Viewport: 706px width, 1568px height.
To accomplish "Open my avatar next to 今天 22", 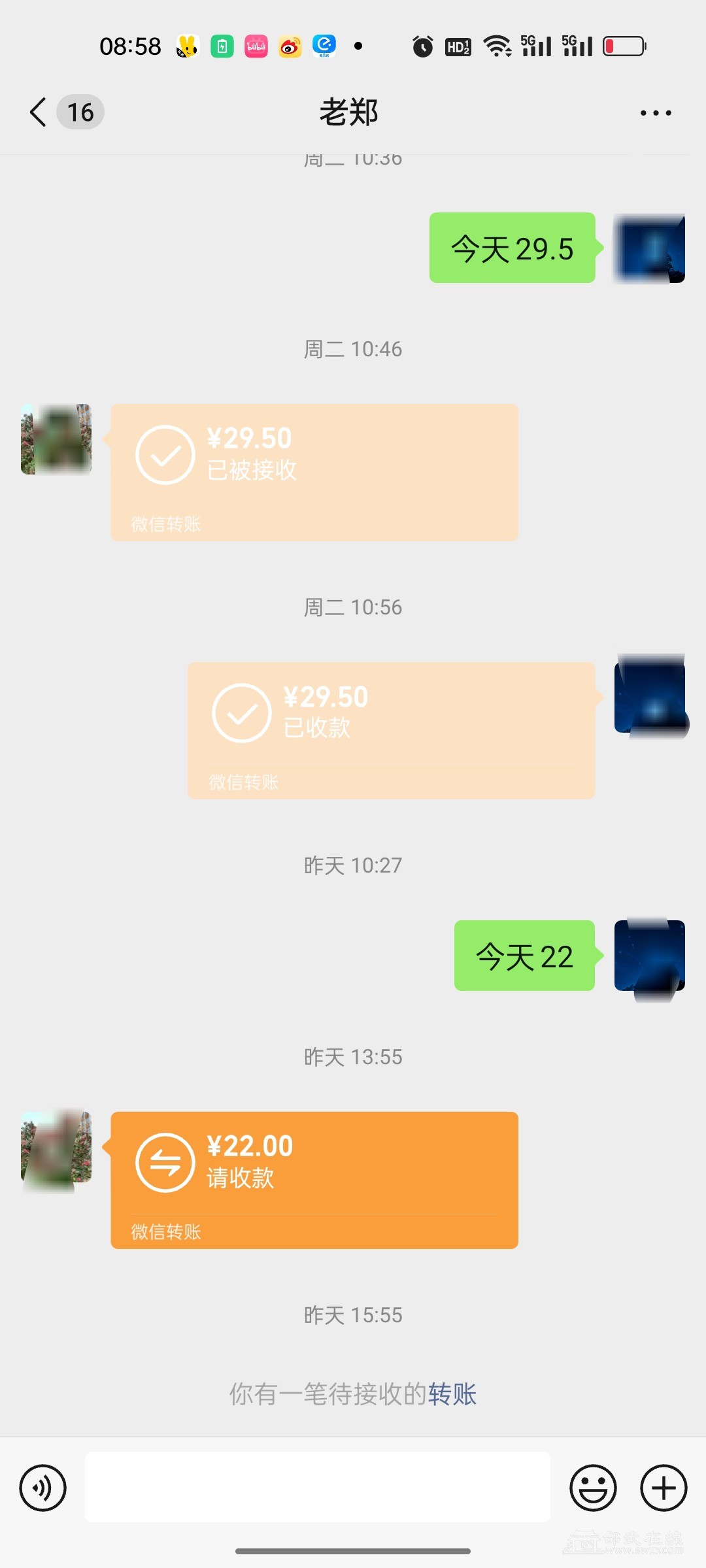I will tap(649, 956).
